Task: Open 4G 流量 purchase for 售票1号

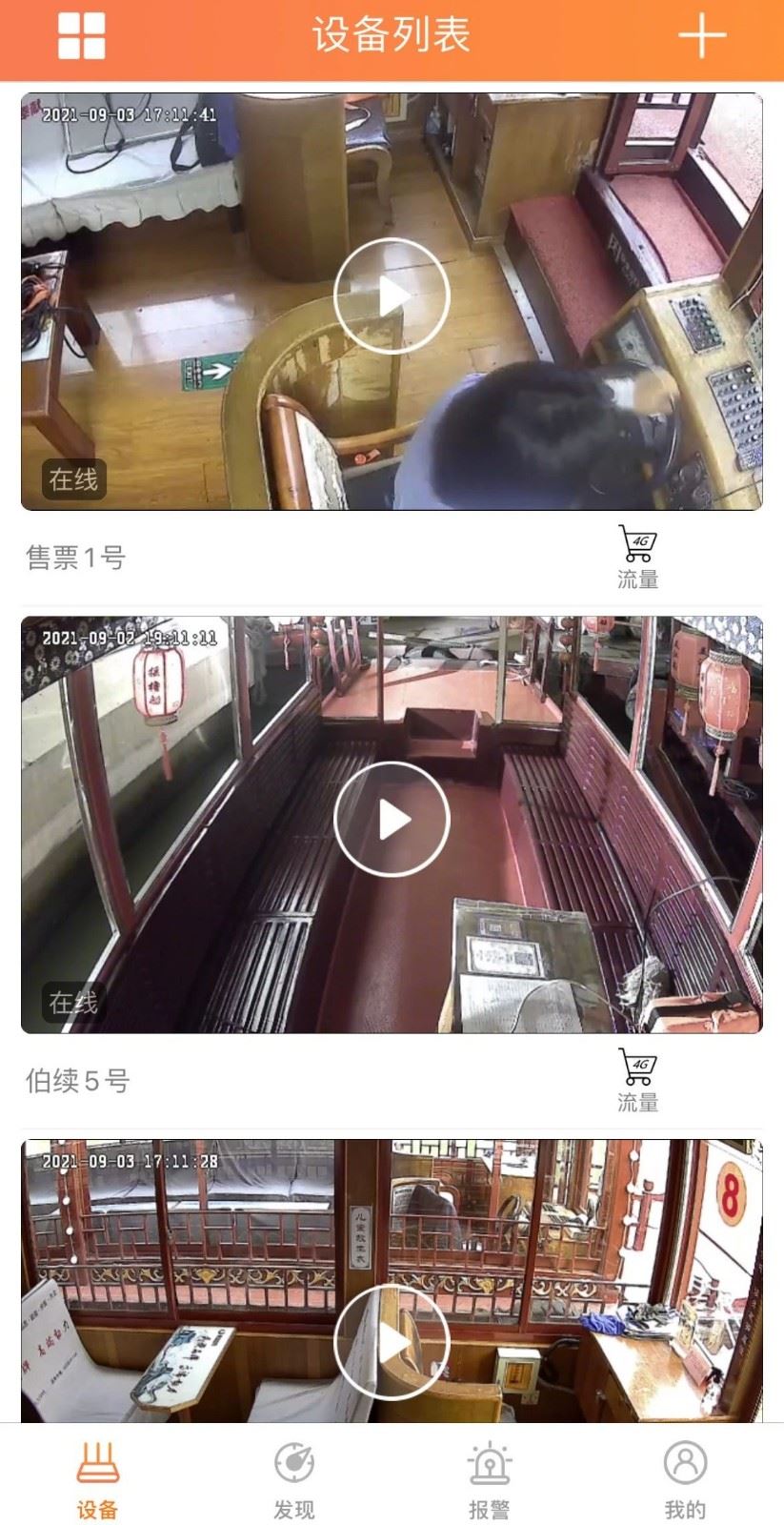Action: tap(637, 557)
